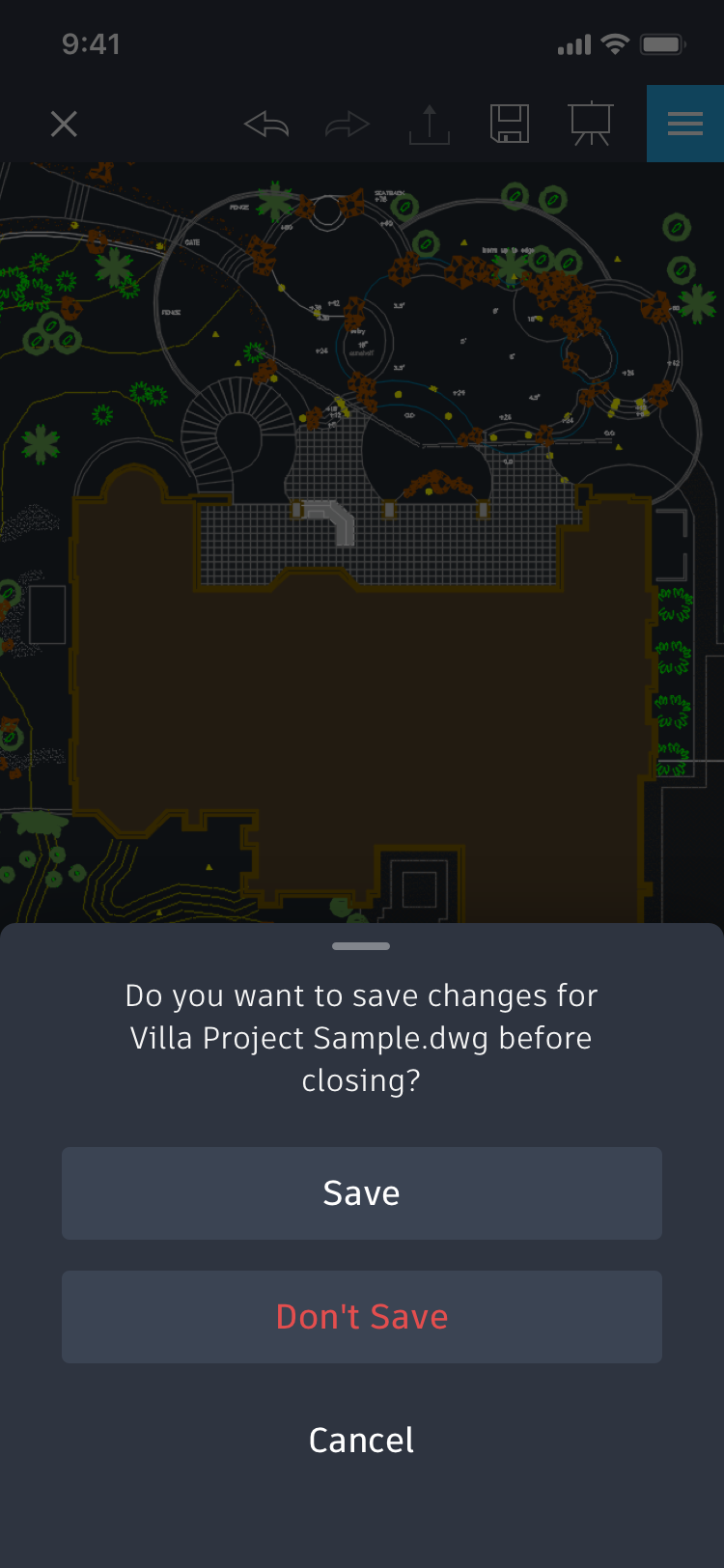Redo the last undone action

click(x=348, y=125)
